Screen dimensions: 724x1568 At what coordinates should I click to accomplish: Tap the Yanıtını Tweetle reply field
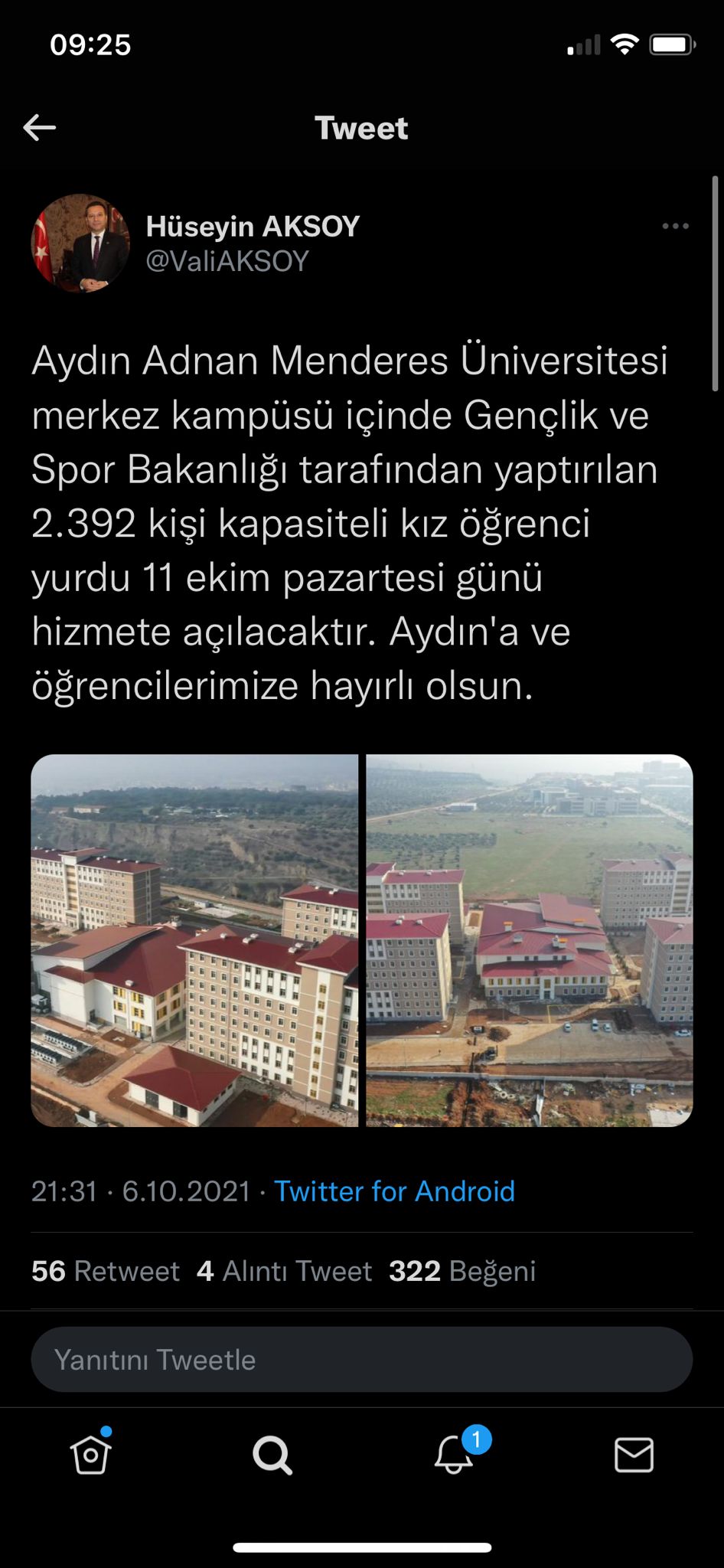pos(361,1360)
